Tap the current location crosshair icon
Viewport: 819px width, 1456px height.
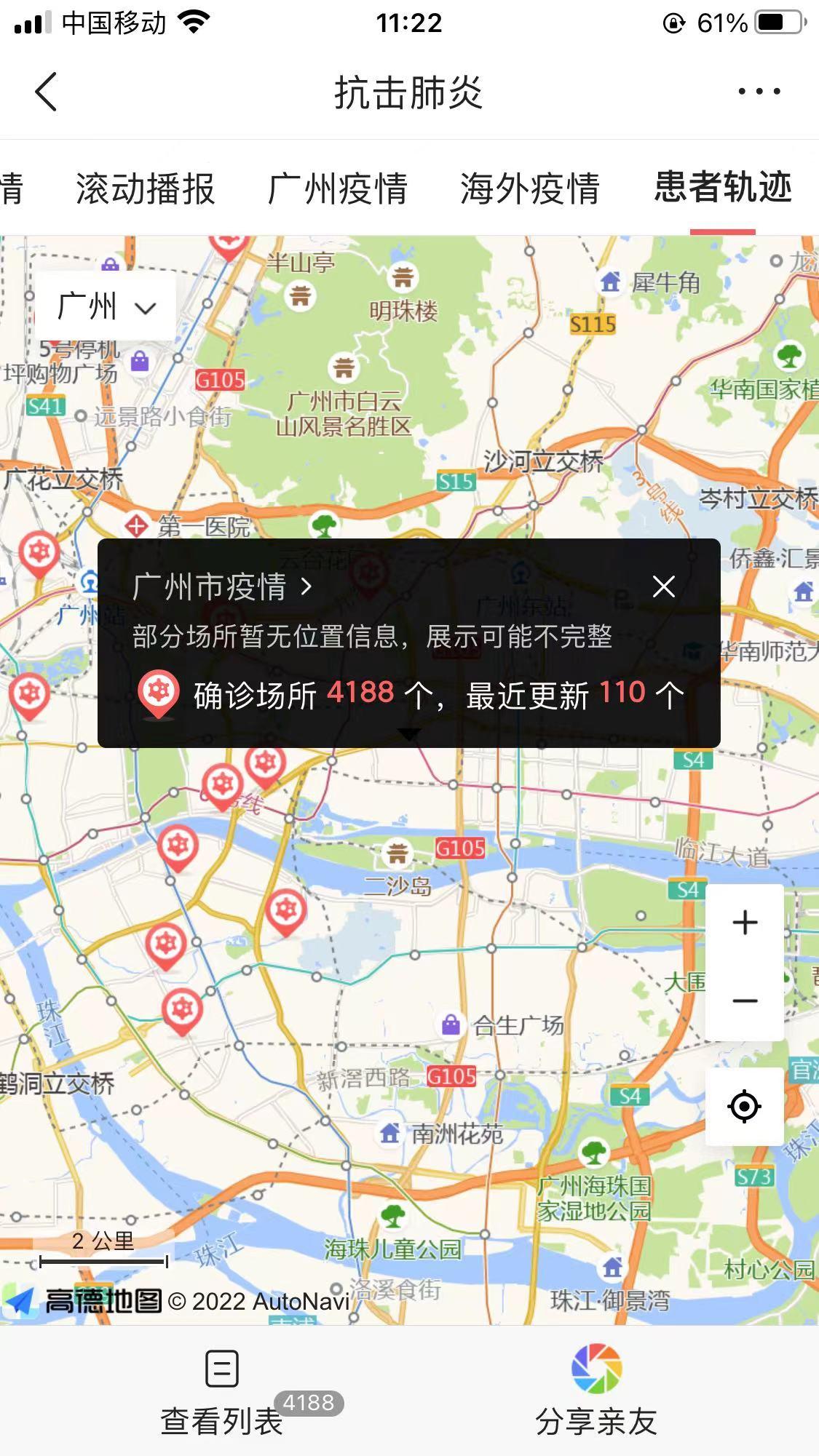tap(744, 1106)
